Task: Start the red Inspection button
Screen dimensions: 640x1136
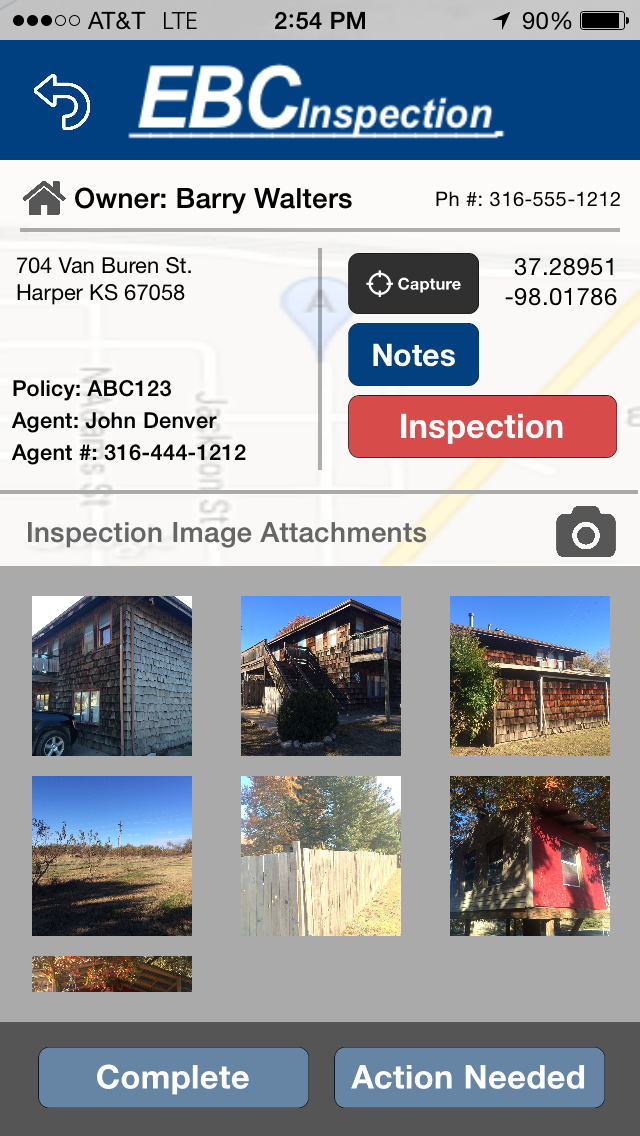Action: pyautogui.click(x=482, y=427)
